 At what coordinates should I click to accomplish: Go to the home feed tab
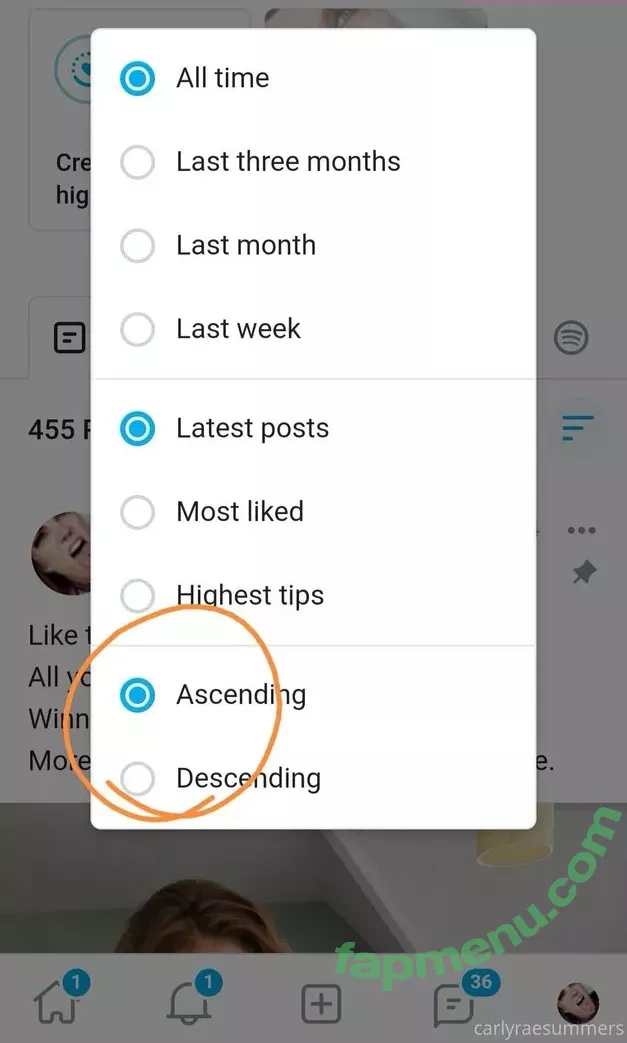point(57,1003)
